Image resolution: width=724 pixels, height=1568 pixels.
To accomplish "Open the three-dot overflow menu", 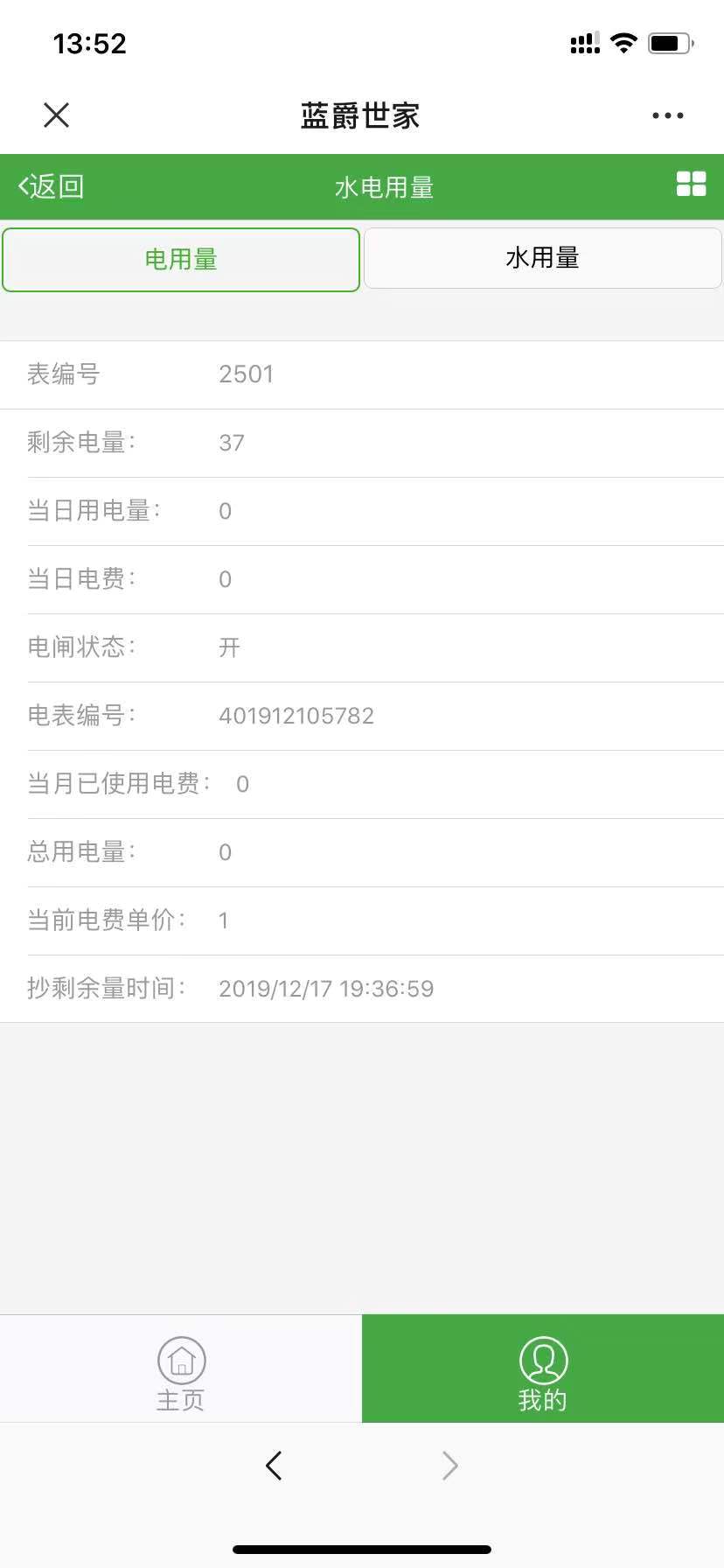I will (667, 115).
